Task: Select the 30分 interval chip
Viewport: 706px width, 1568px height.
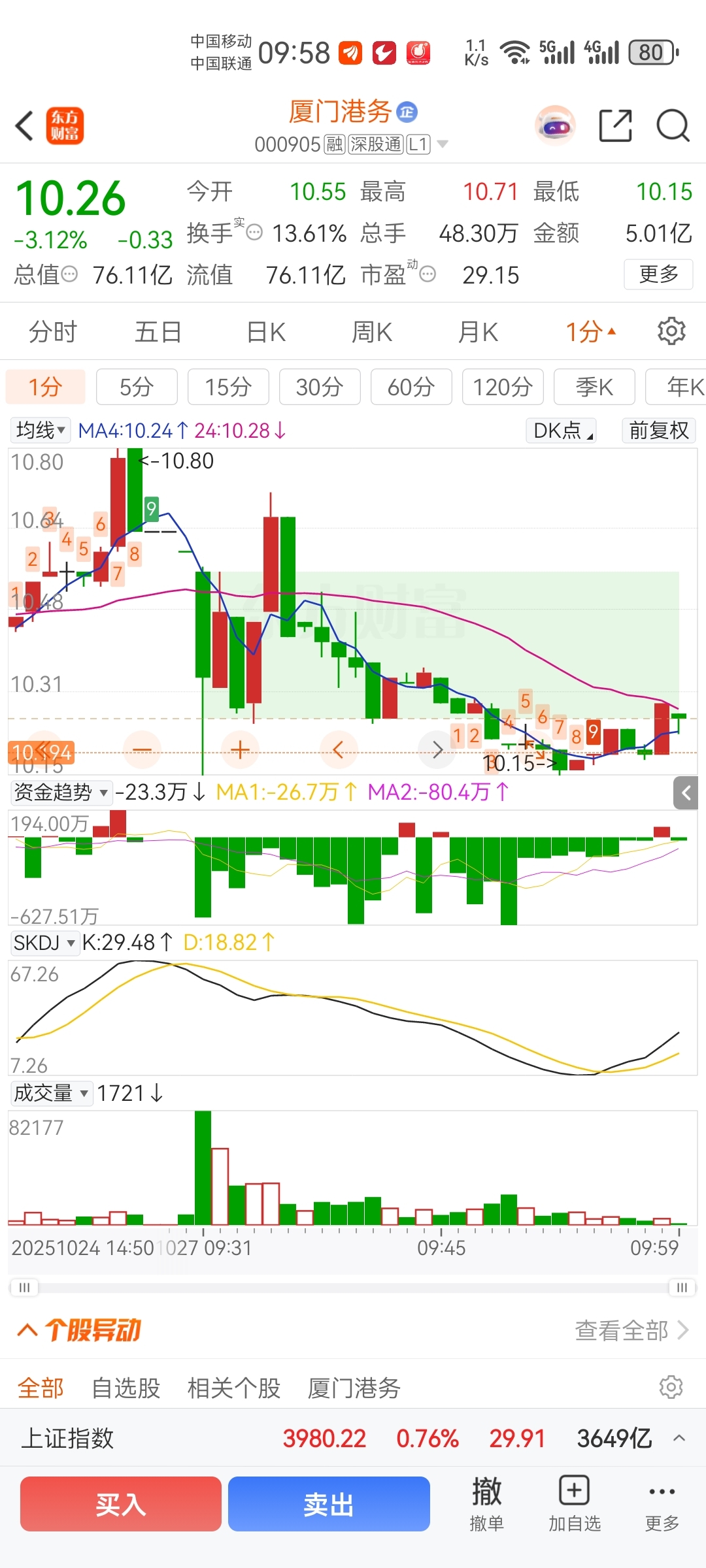Action: click(320, 387)
